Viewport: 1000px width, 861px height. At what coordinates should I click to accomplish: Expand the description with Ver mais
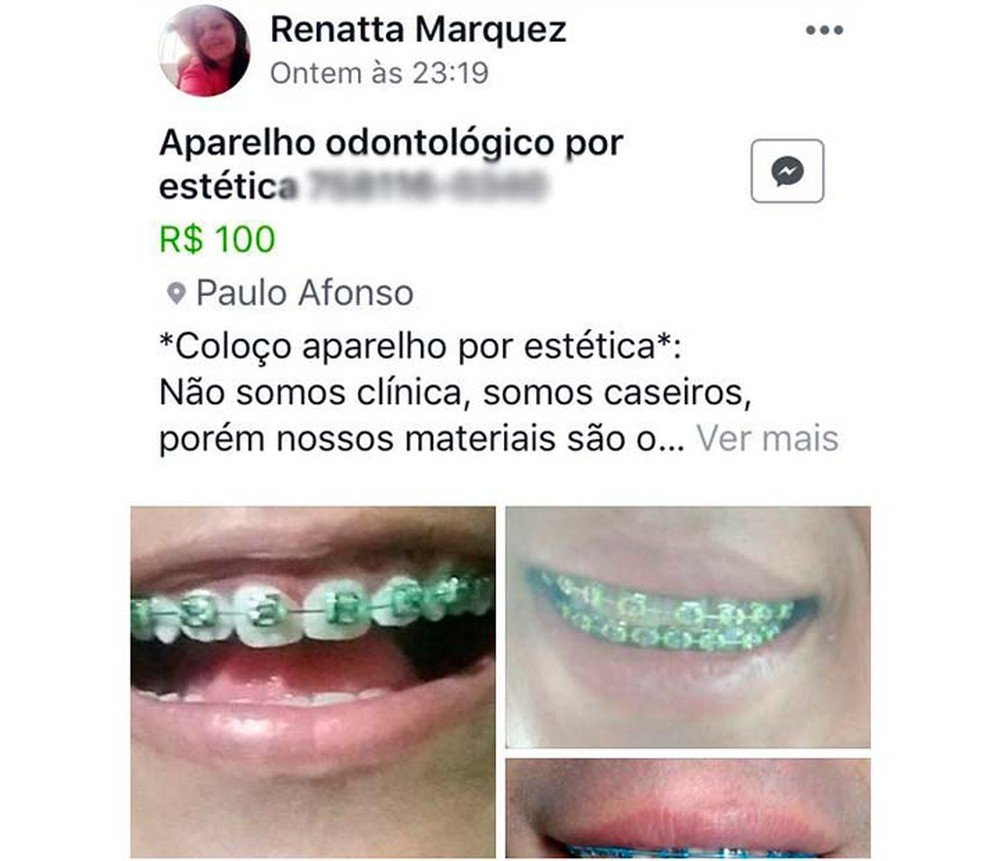point(767,439)
